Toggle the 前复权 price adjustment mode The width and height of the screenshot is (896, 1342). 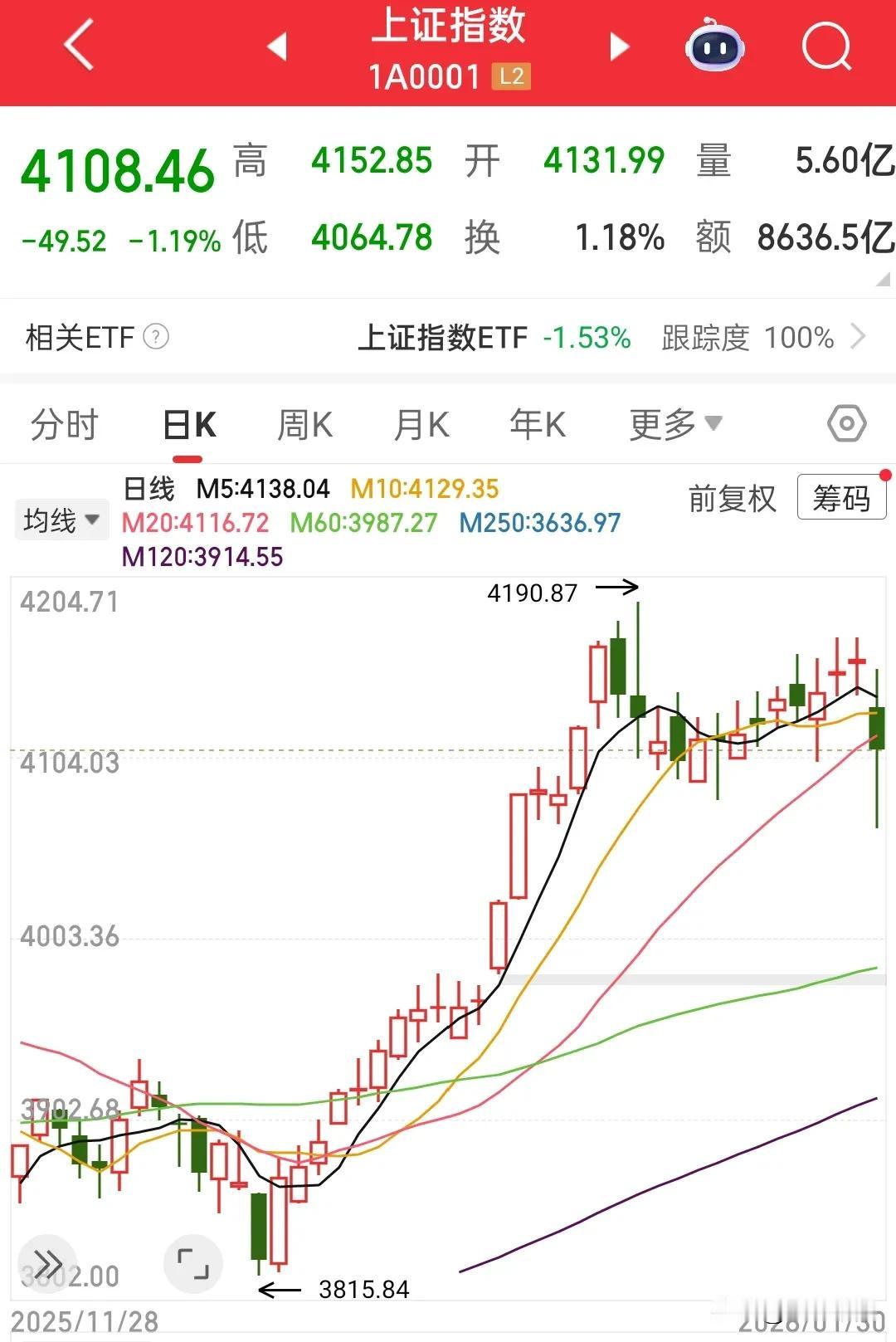[x=731, y=500]
